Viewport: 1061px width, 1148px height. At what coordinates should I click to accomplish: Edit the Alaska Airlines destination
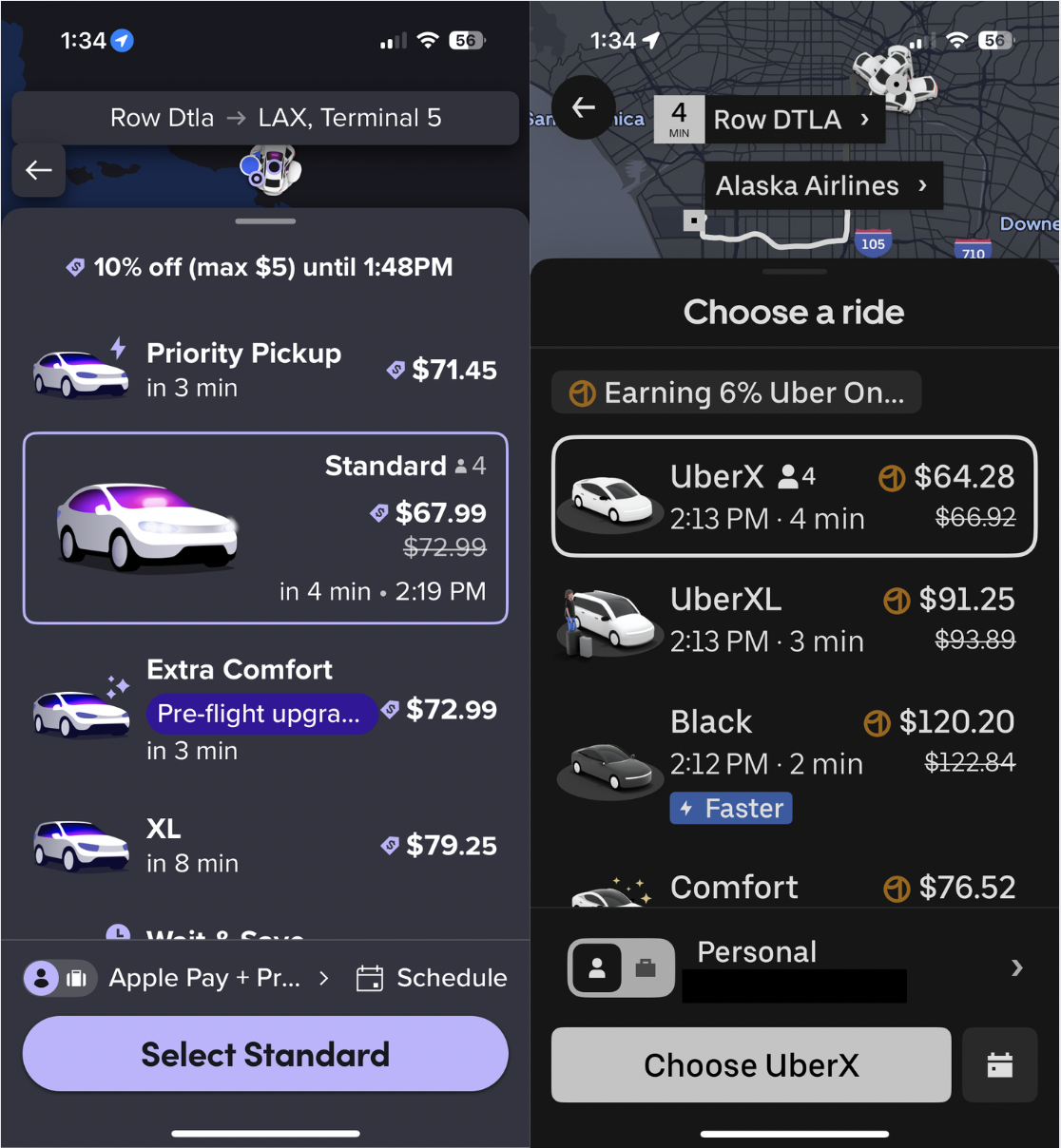point(821,185)
